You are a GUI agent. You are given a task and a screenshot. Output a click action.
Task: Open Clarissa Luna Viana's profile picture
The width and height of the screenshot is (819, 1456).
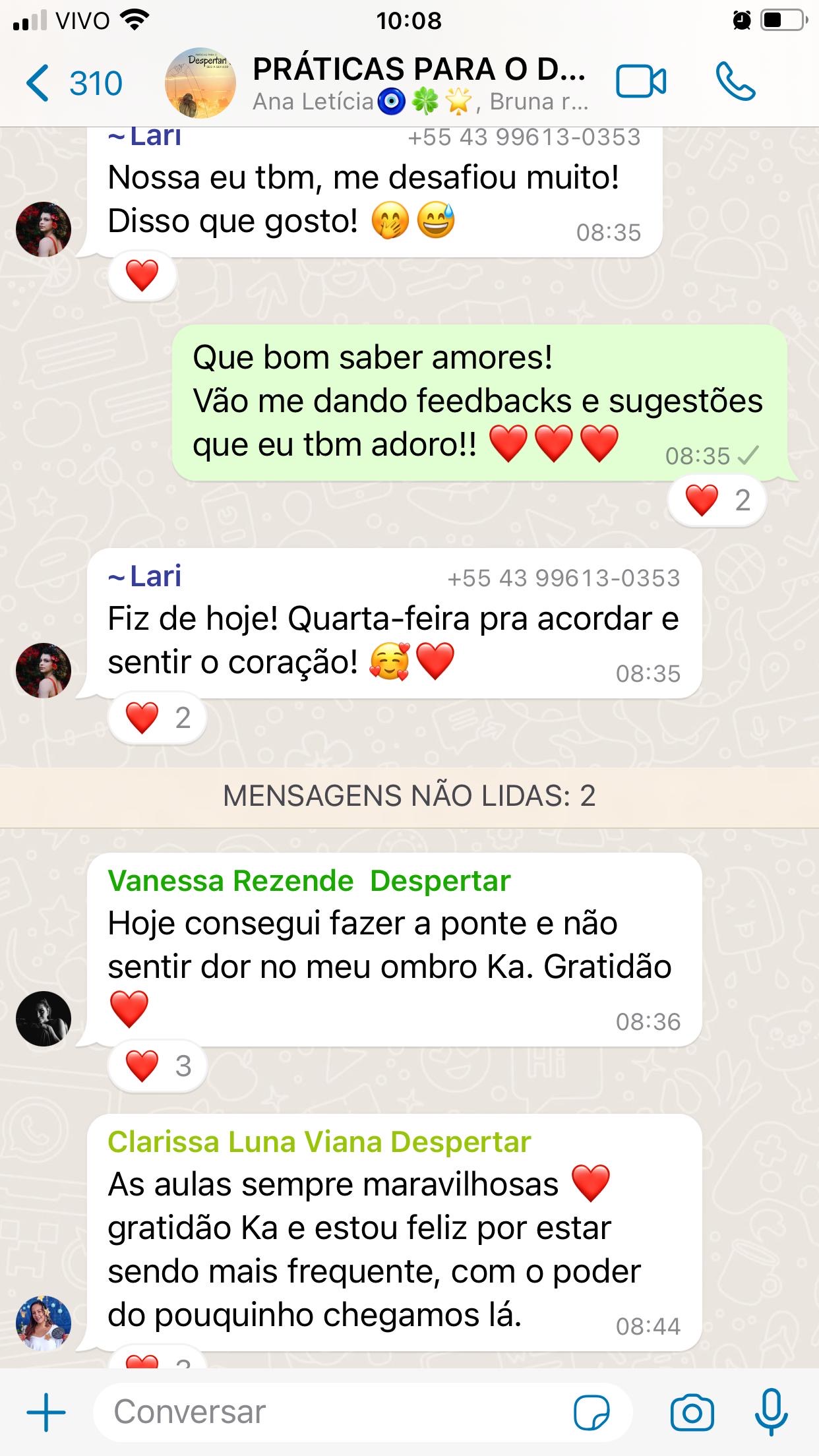[44, 1323]
